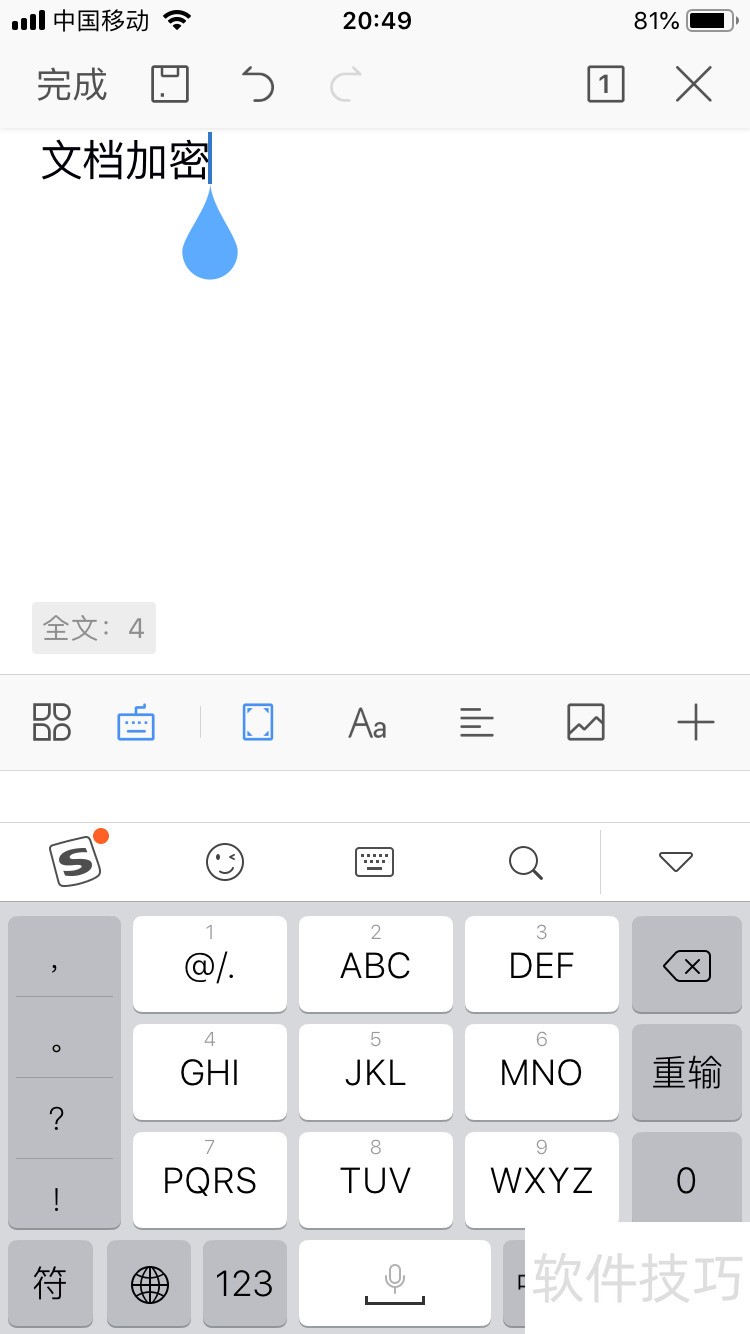Switch keyboard layout type
The image size is (750, 1334).
[x=375, y=861]
